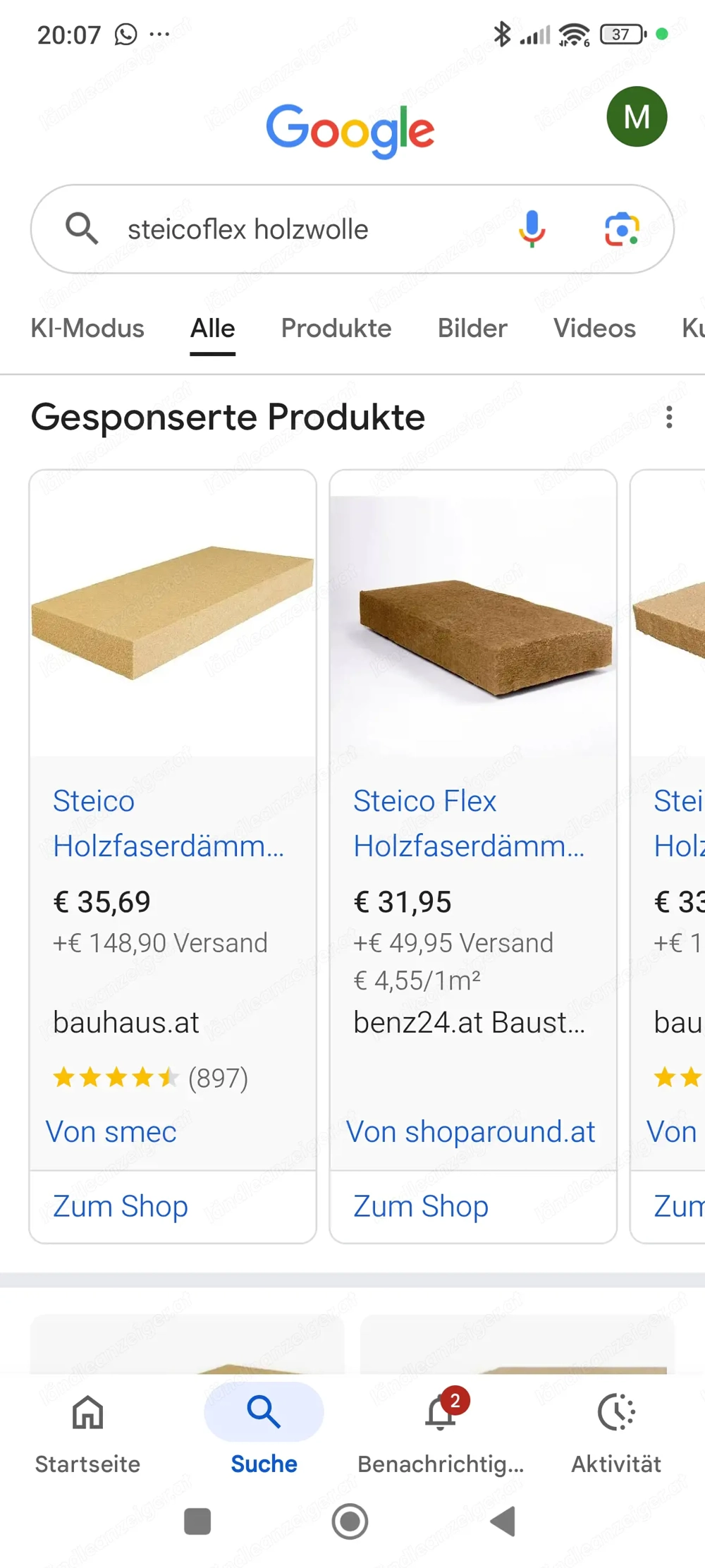Open the bauhaus.at offer via Zum Shop
Viewport: 705px width, 1568px height.
[x=120, y=1206]
